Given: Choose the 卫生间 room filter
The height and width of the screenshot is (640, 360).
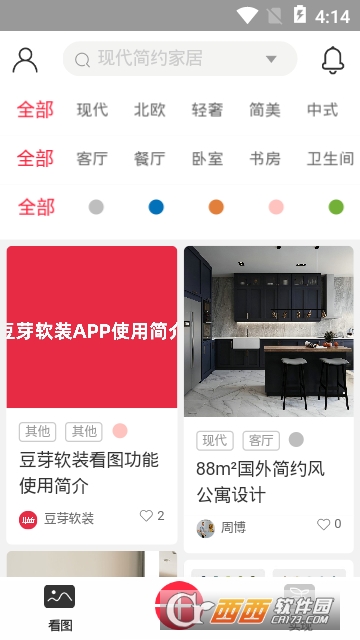Looking at the screenshot, I should (x=330, y=158).
